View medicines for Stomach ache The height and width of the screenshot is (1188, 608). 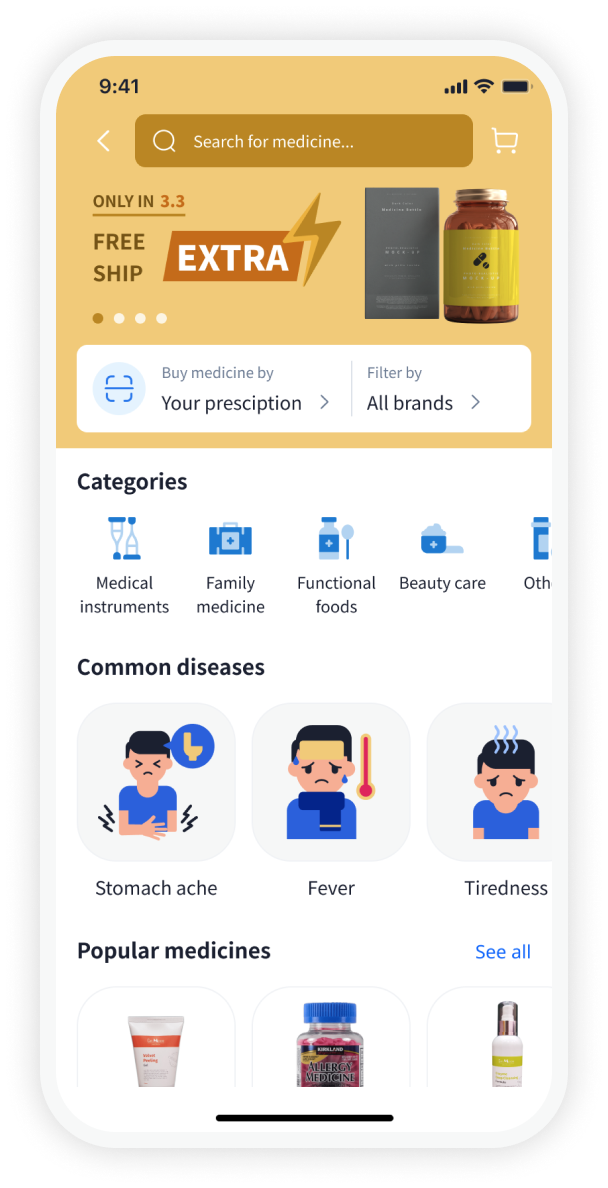pyautogui.click(x=156, y=783)
